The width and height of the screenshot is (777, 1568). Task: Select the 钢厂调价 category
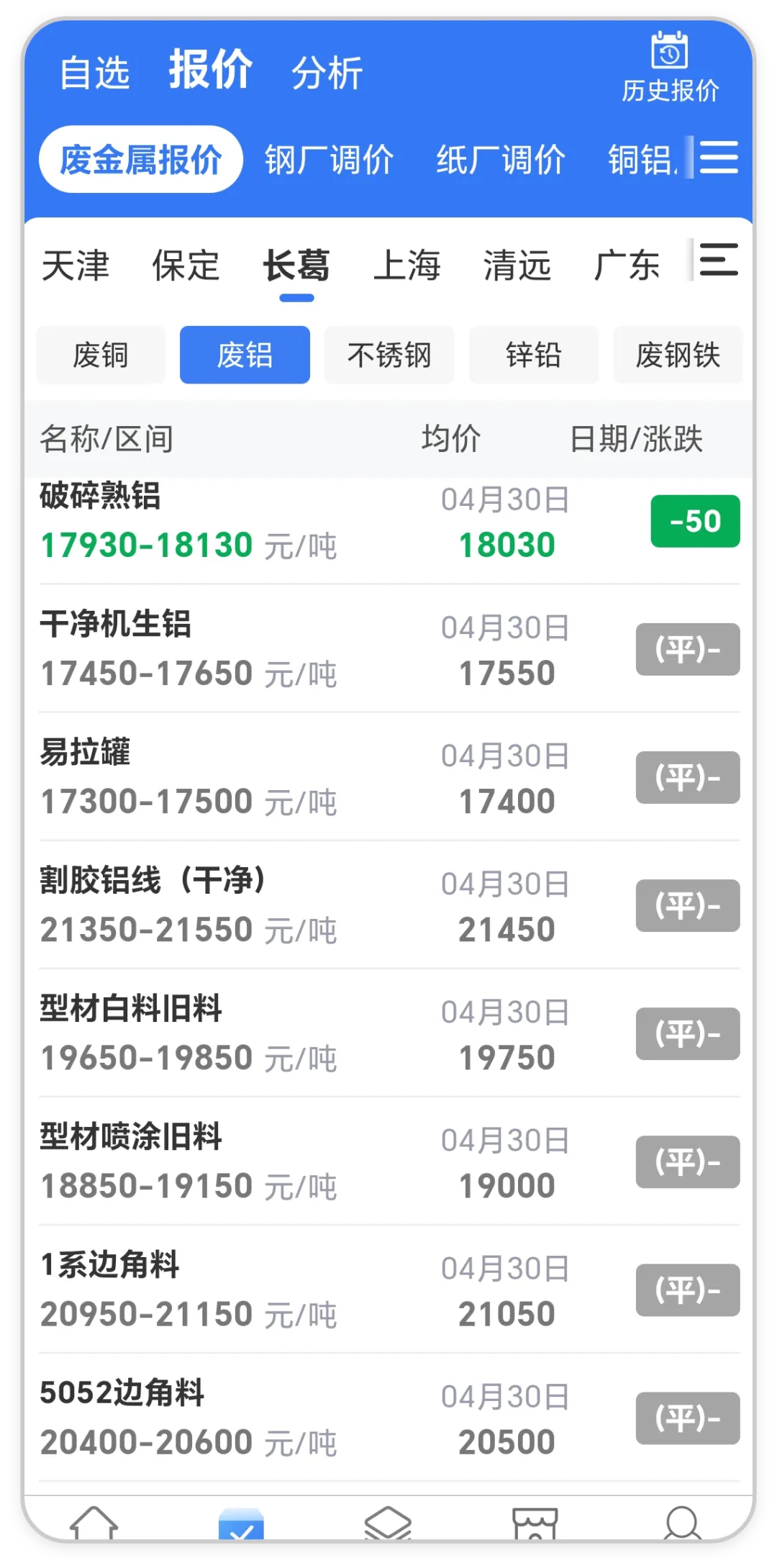pos(329,160)
